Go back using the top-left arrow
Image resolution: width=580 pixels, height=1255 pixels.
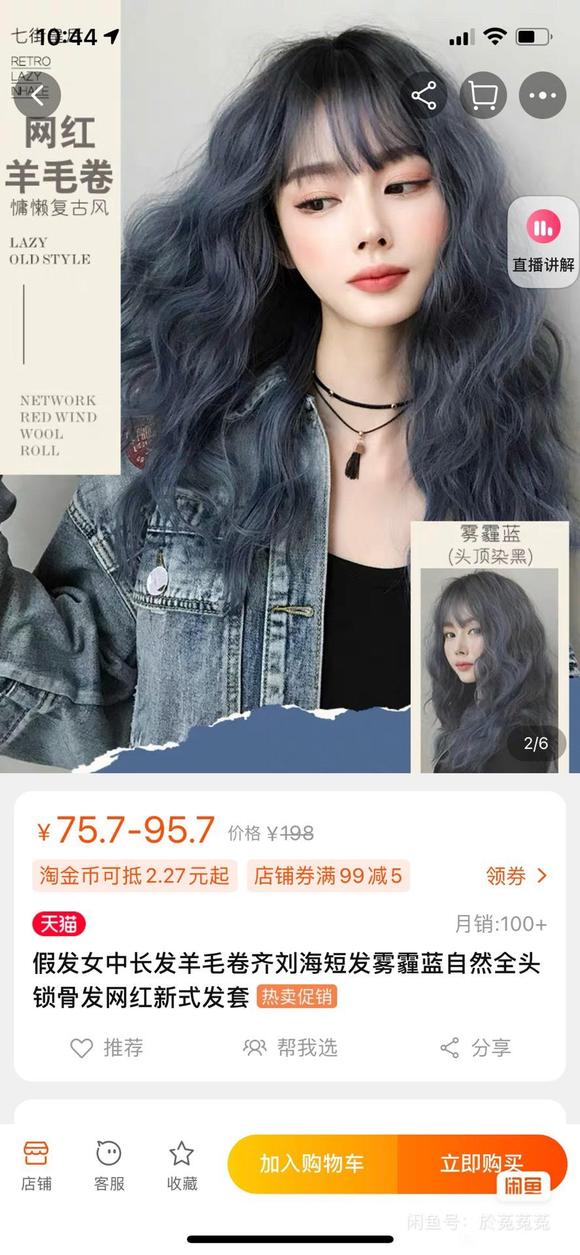tap(38, 97)
